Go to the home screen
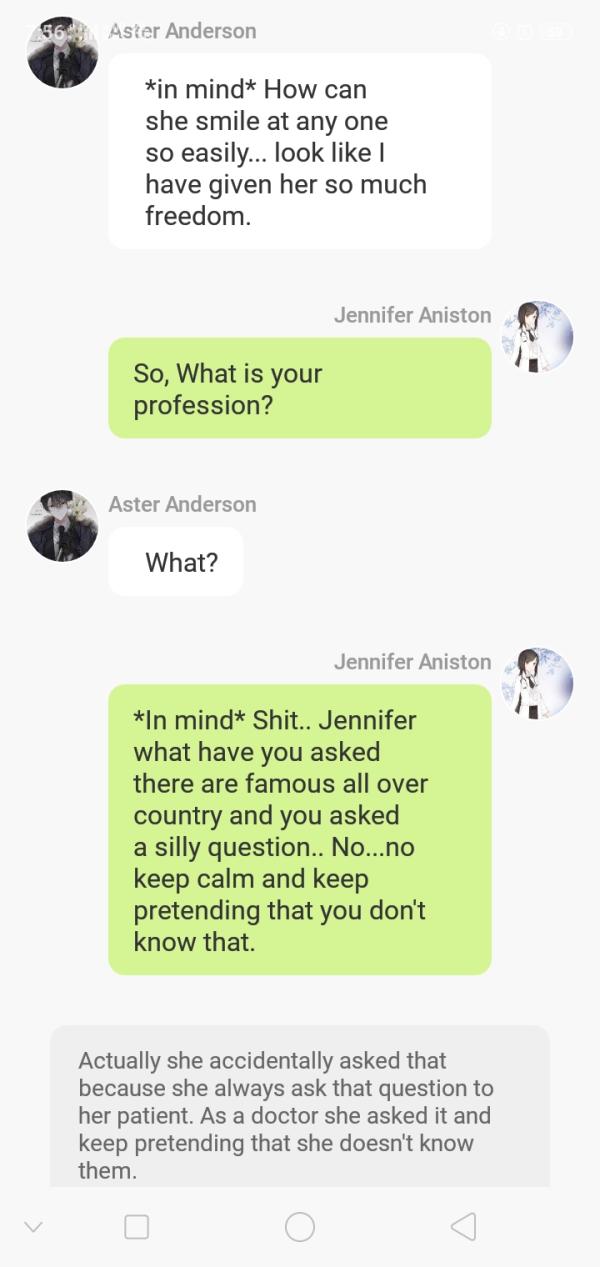The height and width of the screenshot is (1267, 600). 300,1226
